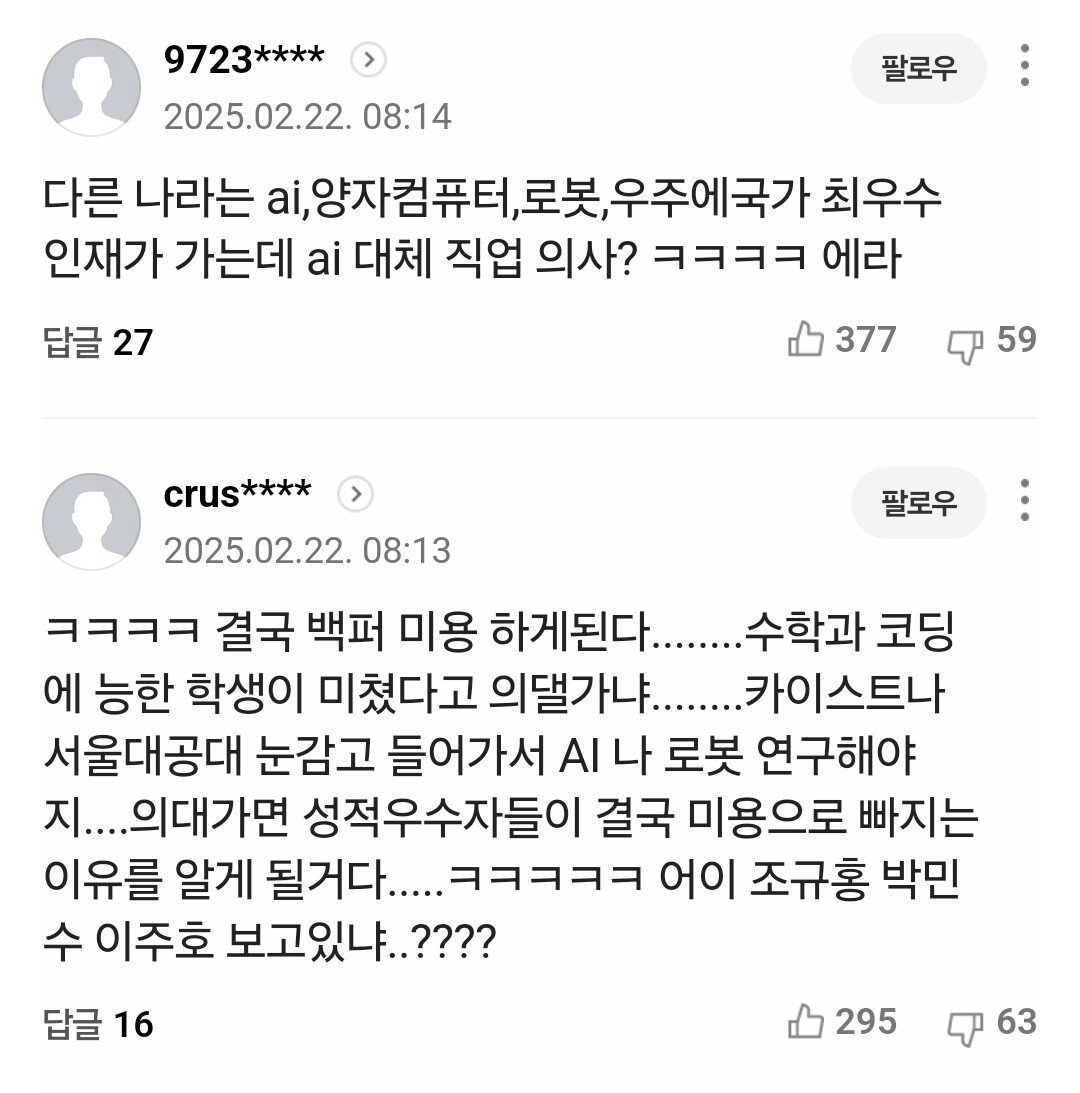The image size is (1080, 1093).
Task: View 27 replies to 9723**** comment
Action: pyautogui.click(x=98, y=343)
